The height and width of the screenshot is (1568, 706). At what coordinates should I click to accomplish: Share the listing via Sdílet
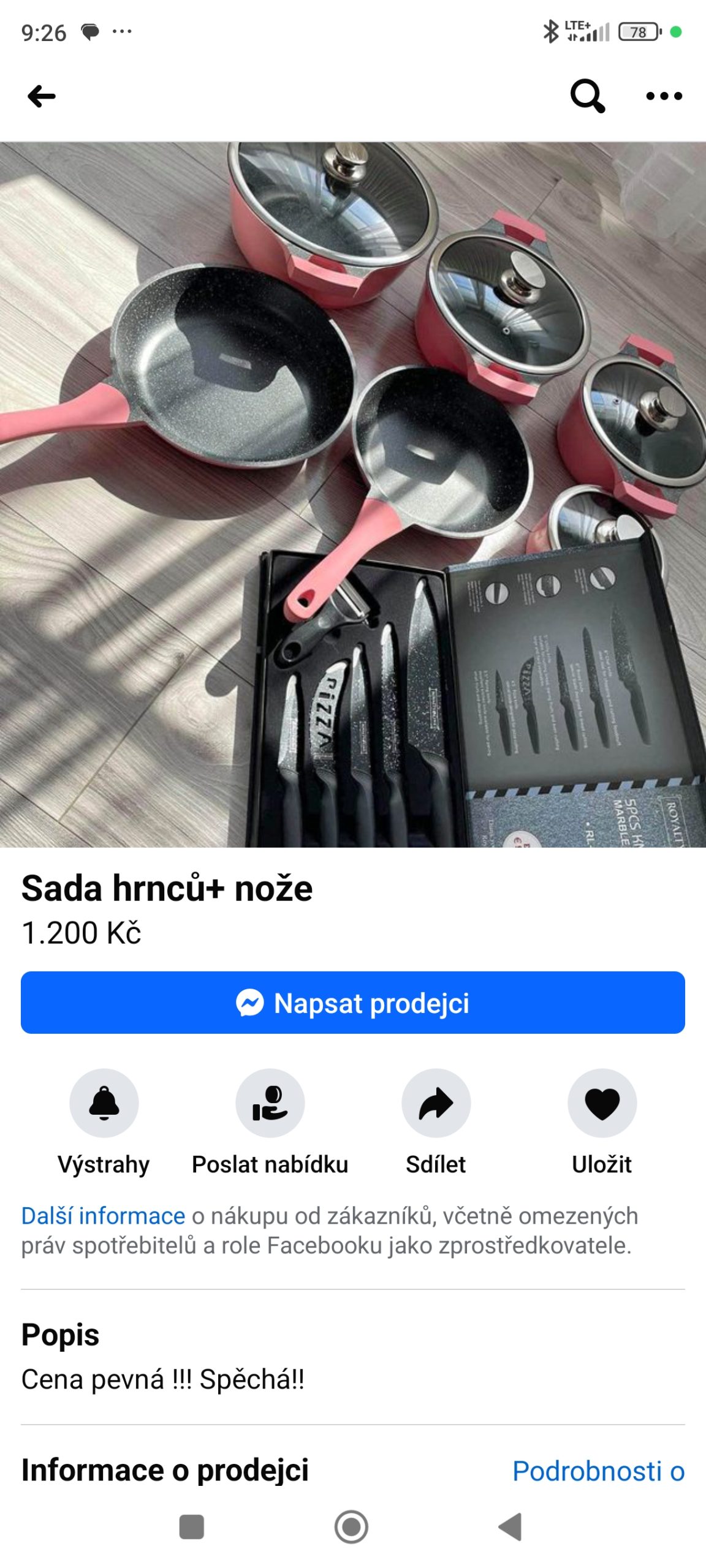[x=436, y=1103]
